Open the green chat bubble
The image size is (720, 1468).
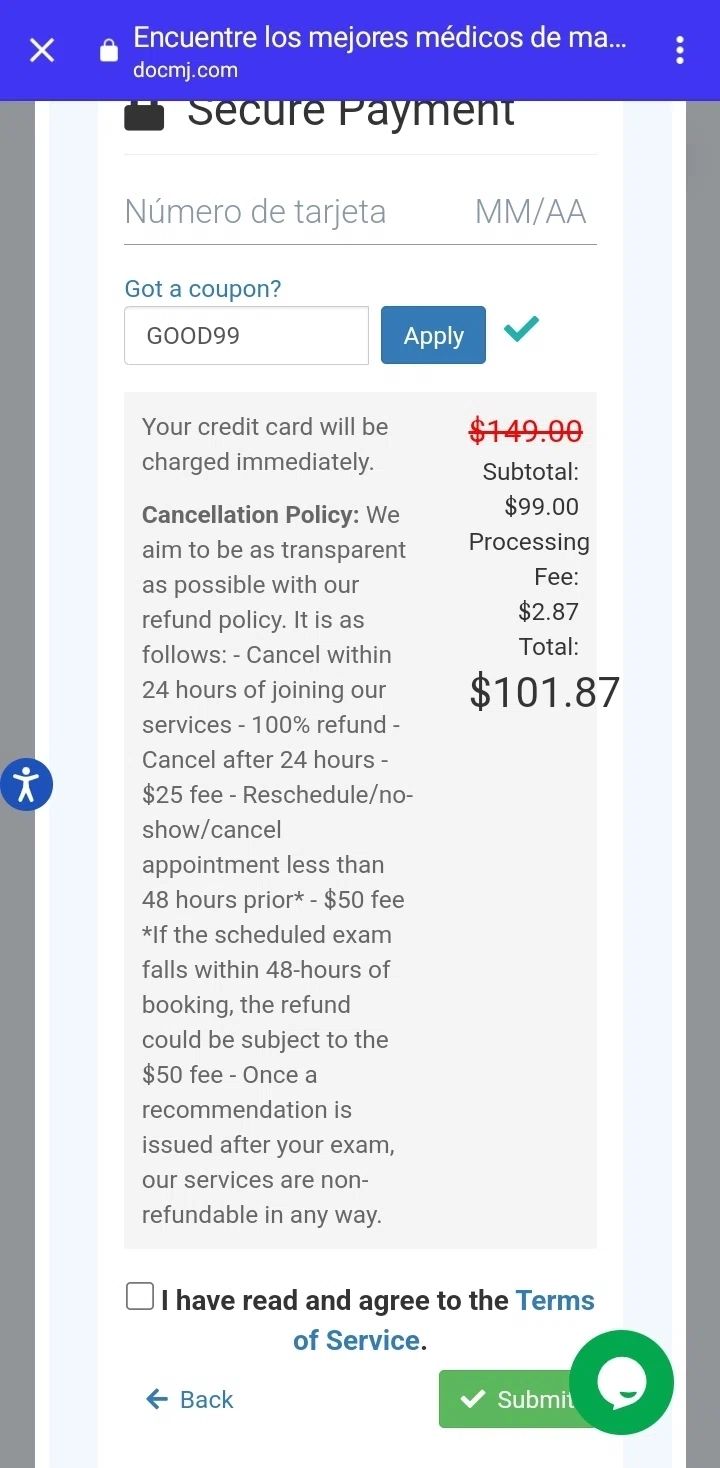click(621, 1383)
